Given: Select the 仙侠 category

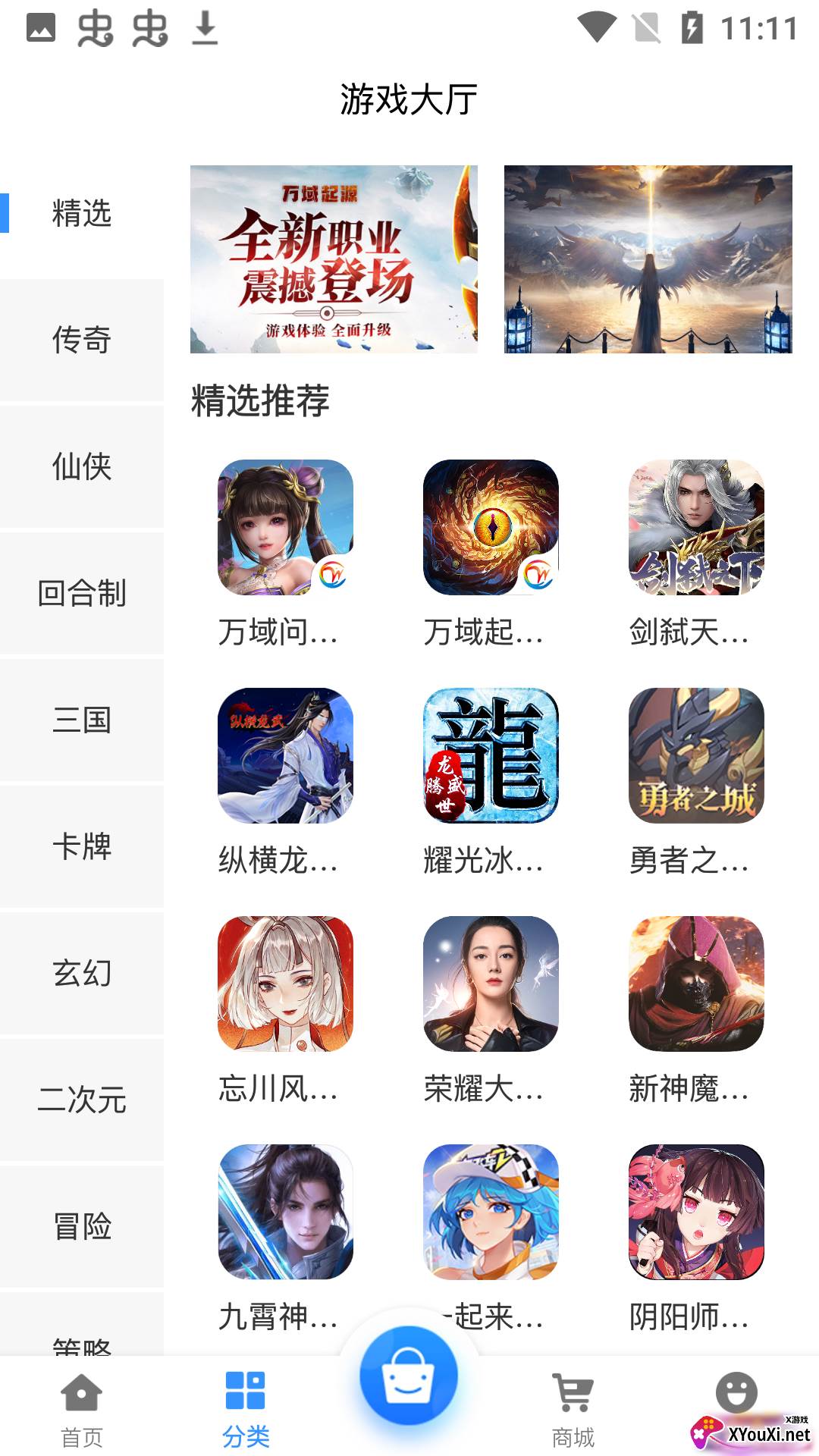Looking at the screenshot, I should [x=82, y=466].
